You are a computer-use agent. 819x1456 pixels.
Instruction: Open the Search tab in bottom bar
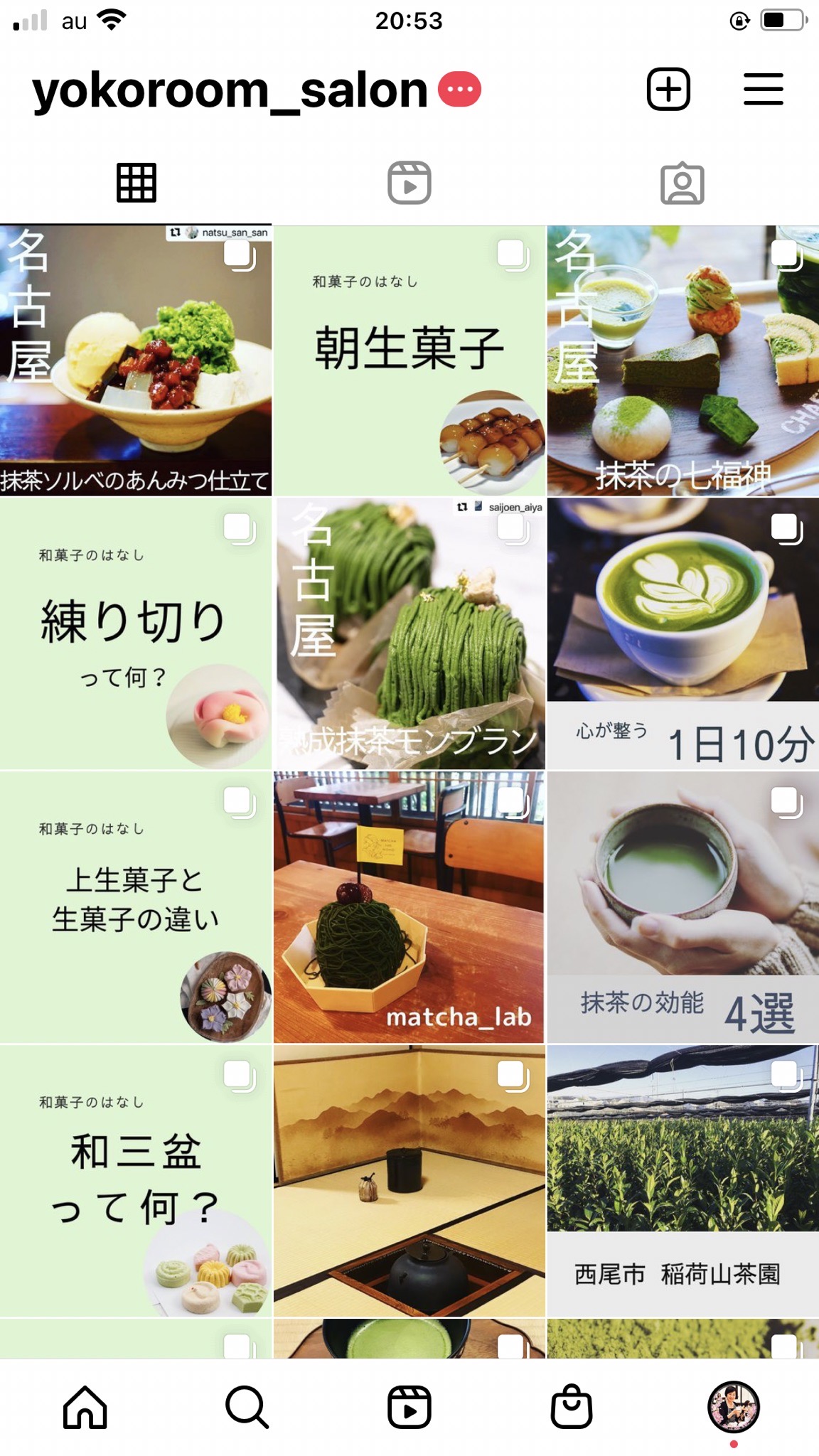(x=247, y=1407)
